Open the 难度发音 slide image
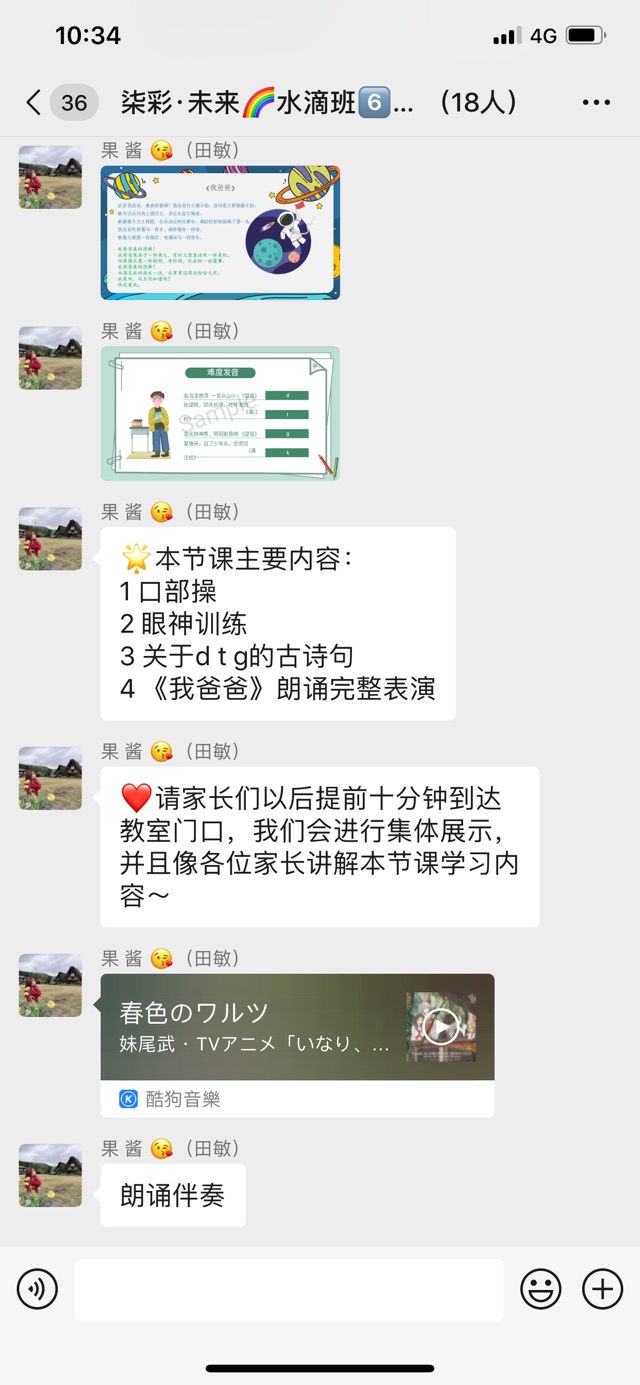The width and height of the screenshot is (640, 1385). 220,413
